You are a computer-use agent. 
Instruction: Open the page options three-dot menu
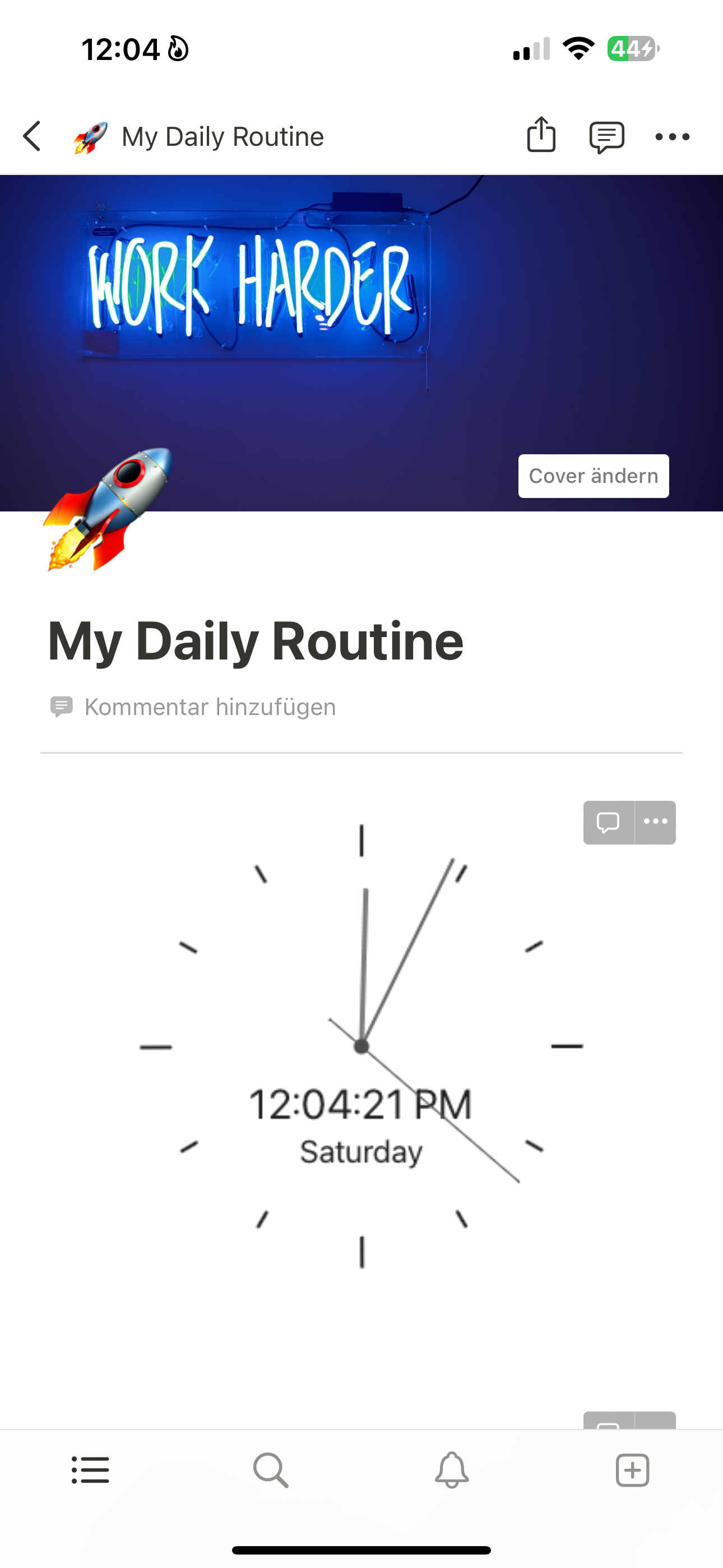pos(671,136)
